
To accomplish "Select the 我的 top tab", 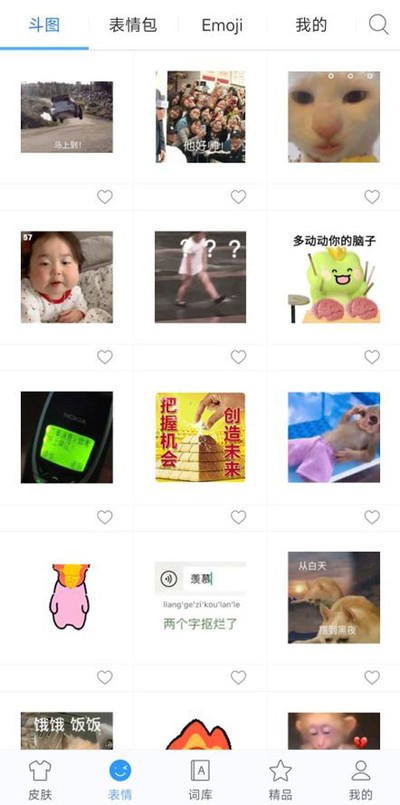I will 311,25.
